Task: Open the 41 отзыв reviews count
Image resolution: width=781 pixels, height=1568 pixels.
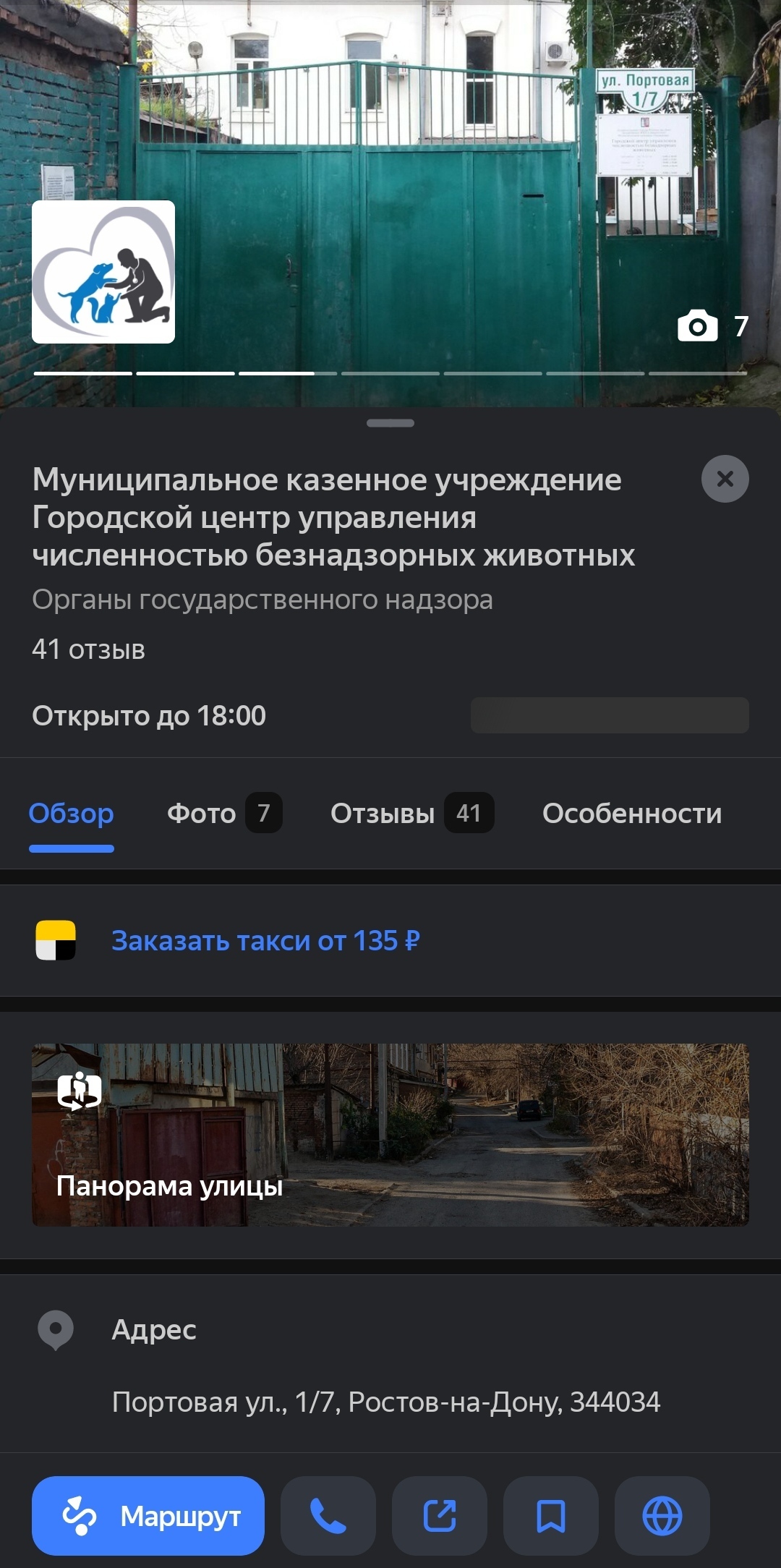Action: pyautogui.click(x=88, y=649)
